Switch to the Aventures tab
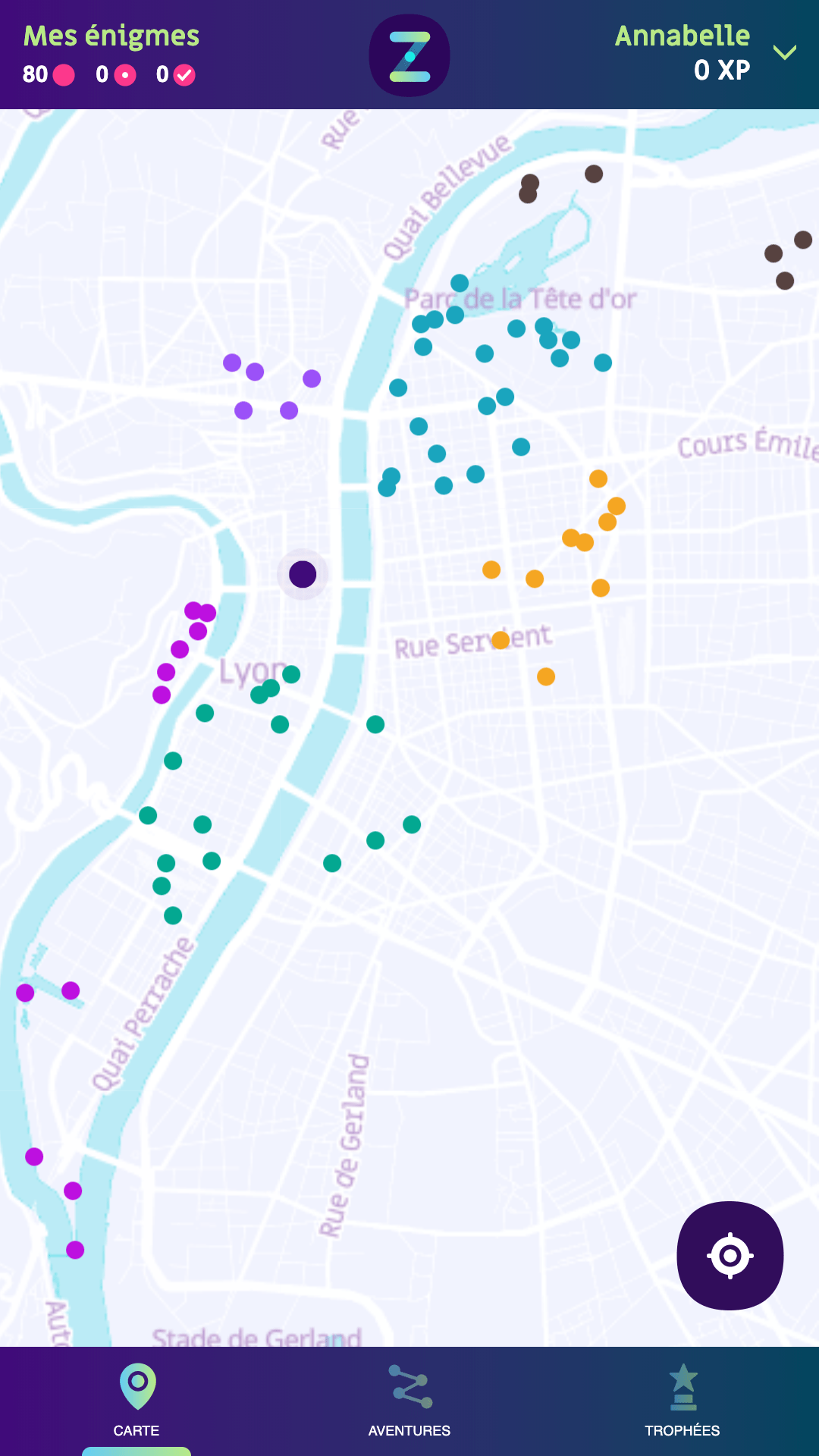The image size is (819, 1456). [x=409, y=1401]
